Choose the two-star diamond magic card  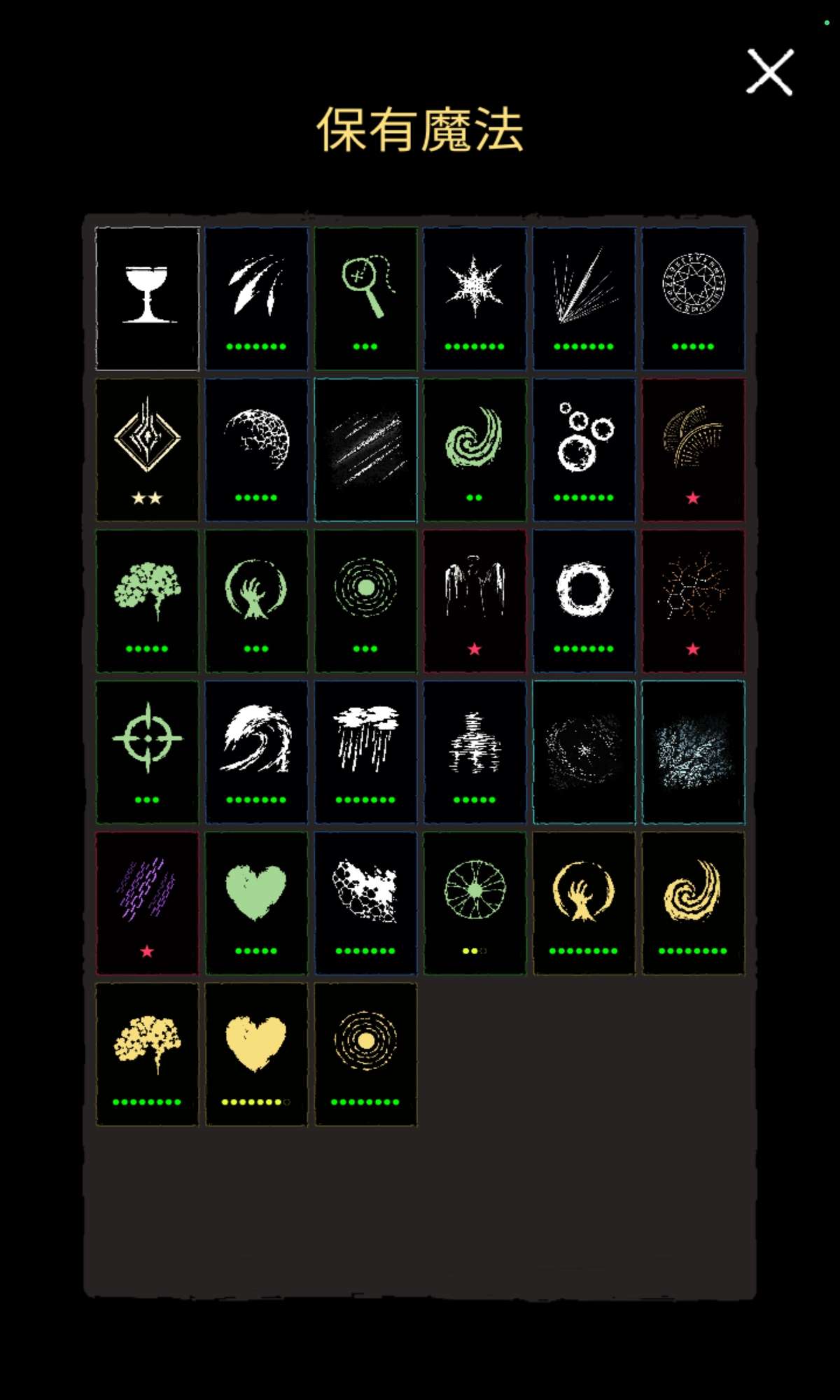click(x=147, y=449)
